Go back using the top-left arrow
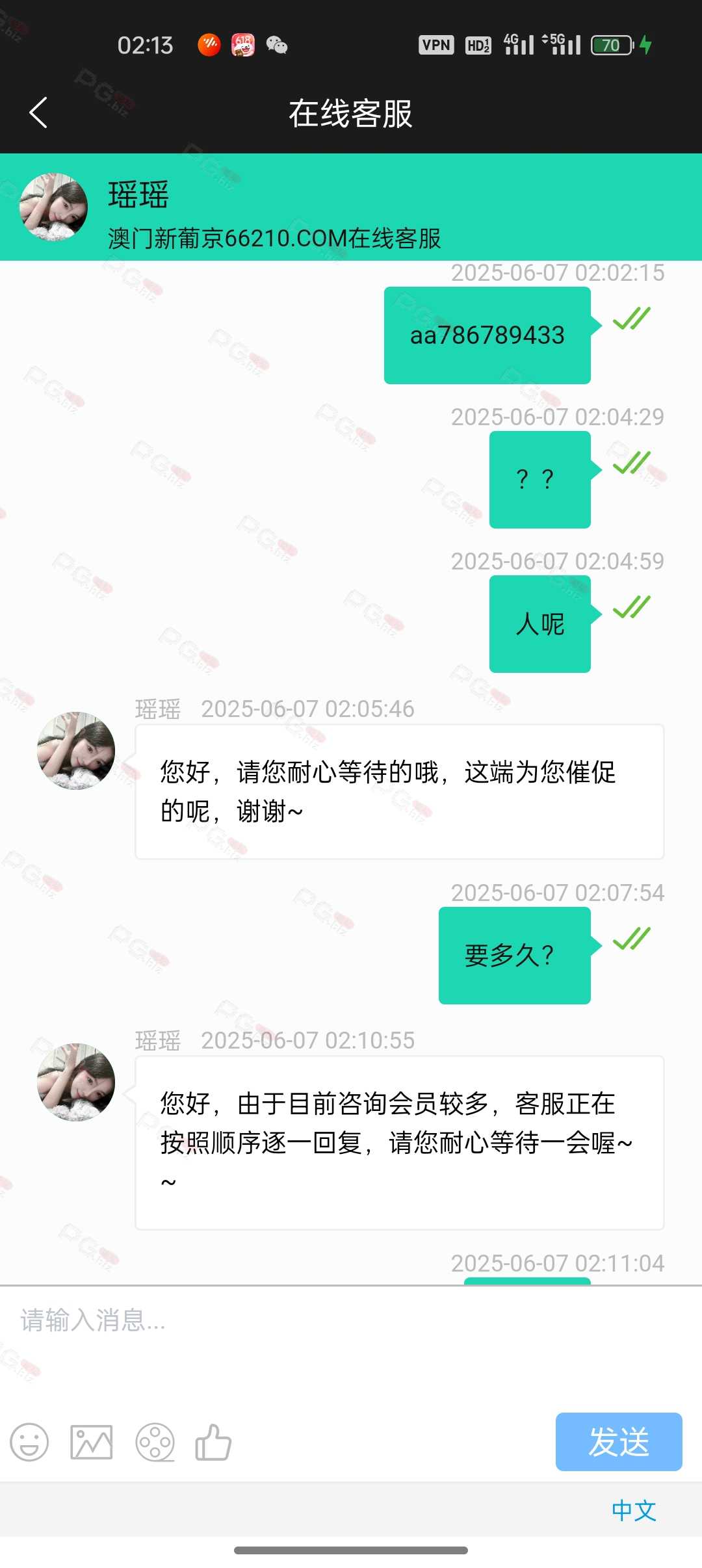 (38, 113)
